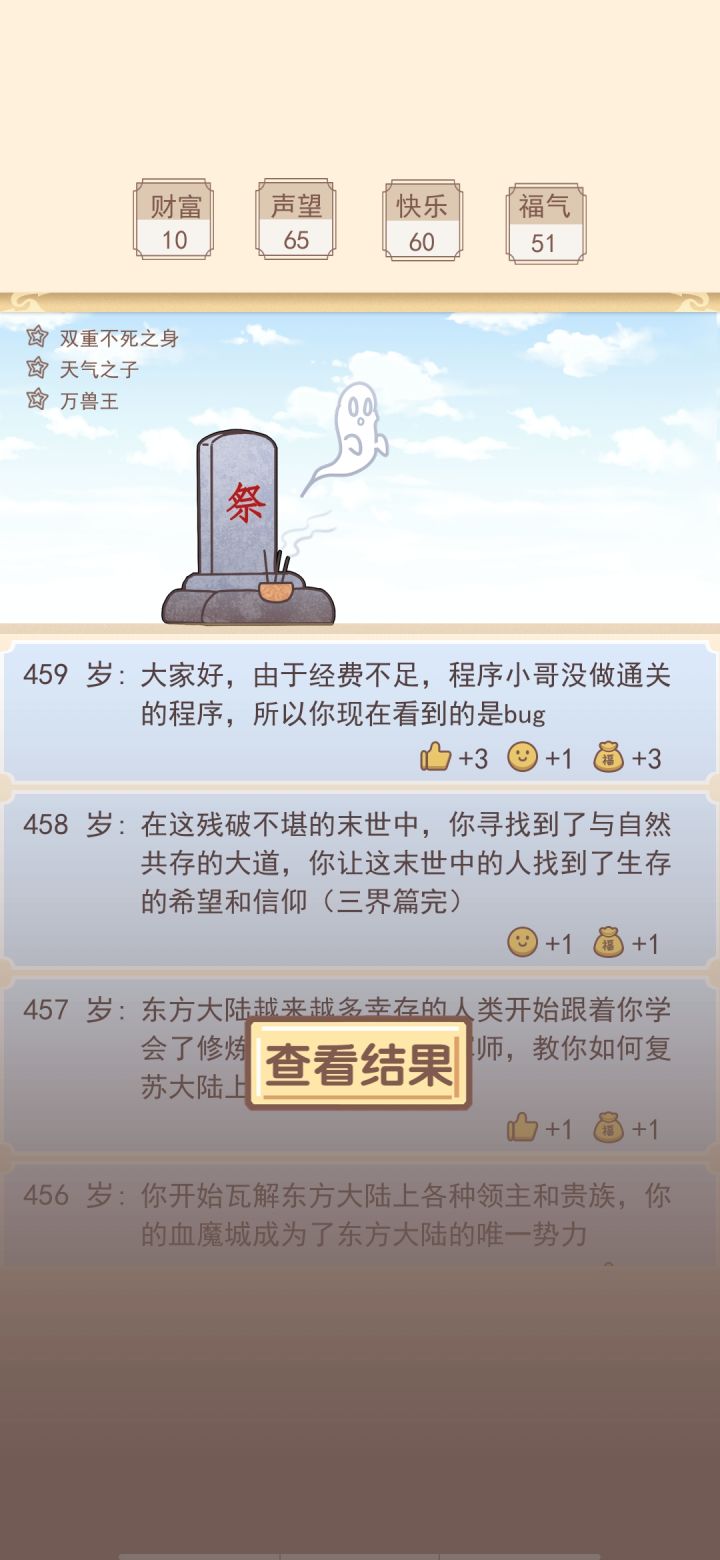Viewport: 720px width, 1560px height.
Task: Tap the 458 岁 story entry about 三界篇完
Action: (360, 877)
